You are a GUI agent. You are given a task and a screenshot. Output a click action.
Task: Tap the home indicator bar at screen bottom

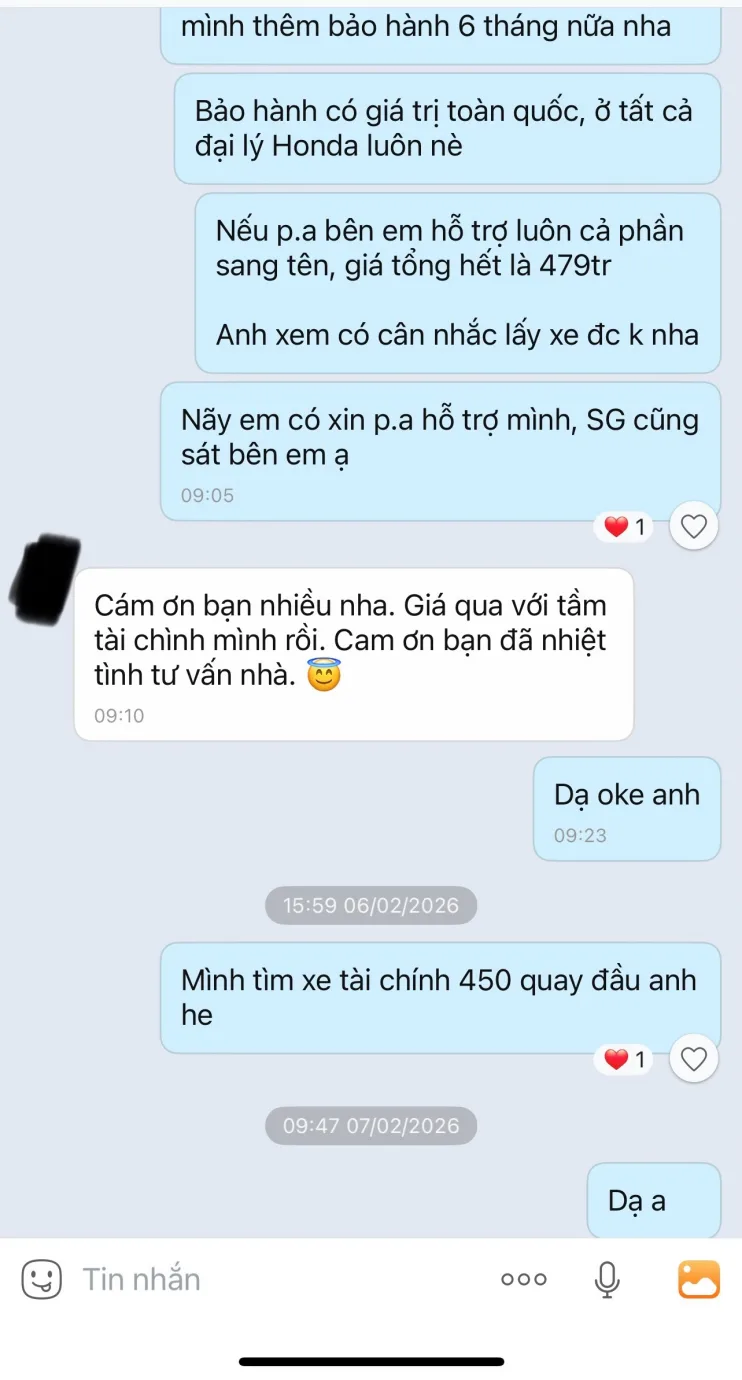point(371,1359)
